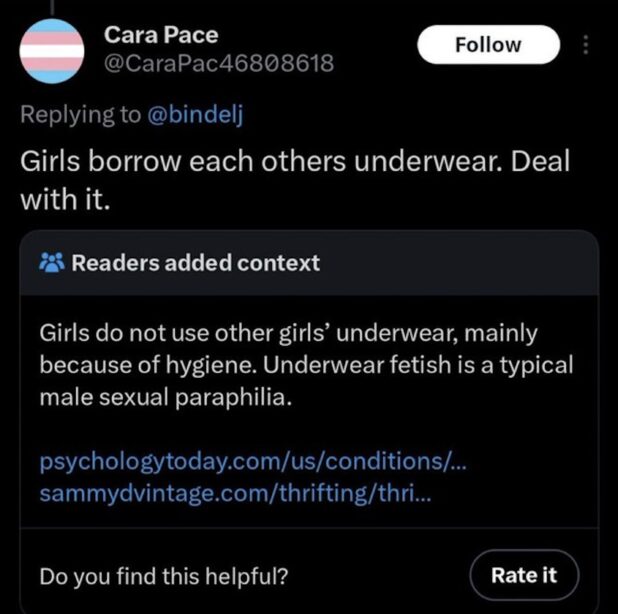The height and width of the screenshot is (614, 618).
Task: Follow Cara Pace's account
Action: 488,45
